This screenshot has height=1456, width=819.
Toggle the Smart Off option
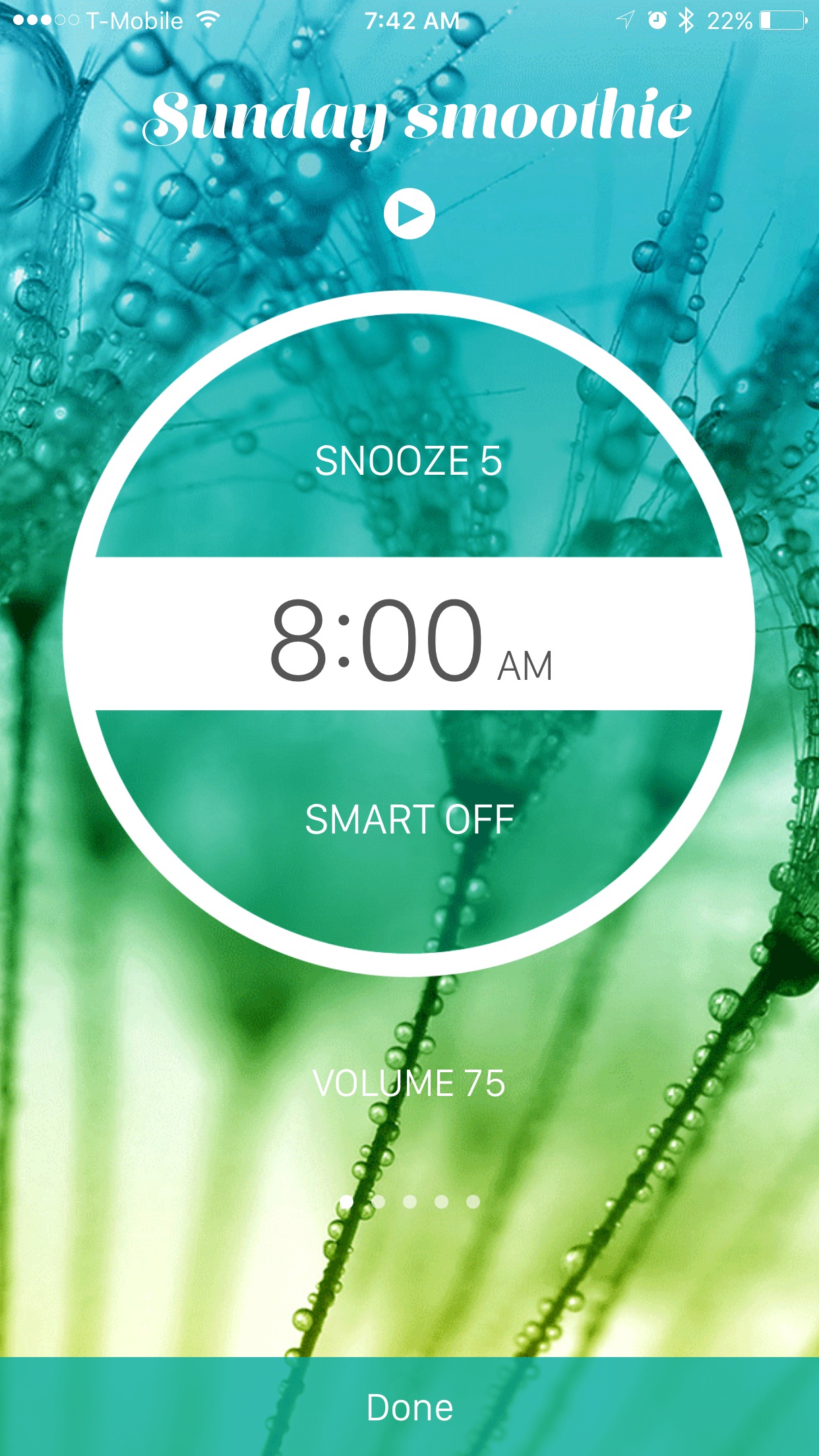point(409,820)
